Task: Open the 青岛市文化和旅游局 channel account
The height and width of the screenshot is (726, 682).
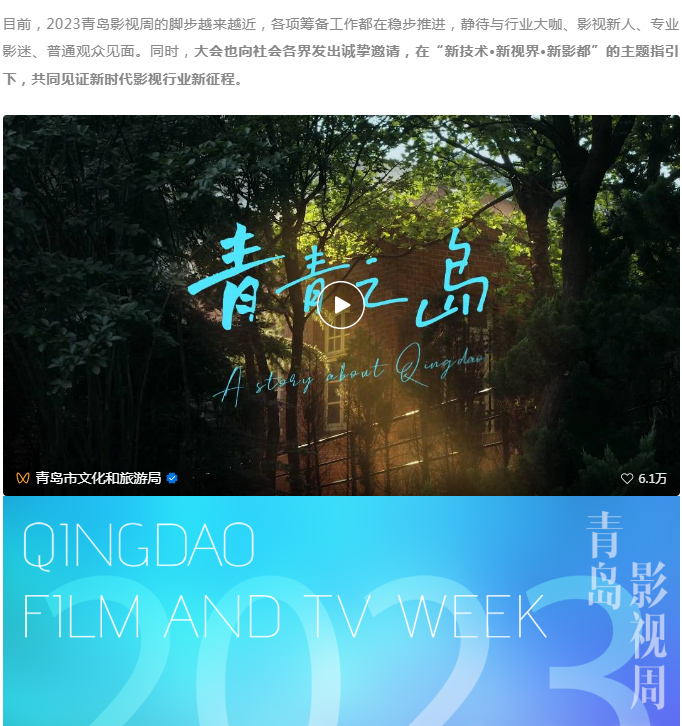Action: coord(98,478)
